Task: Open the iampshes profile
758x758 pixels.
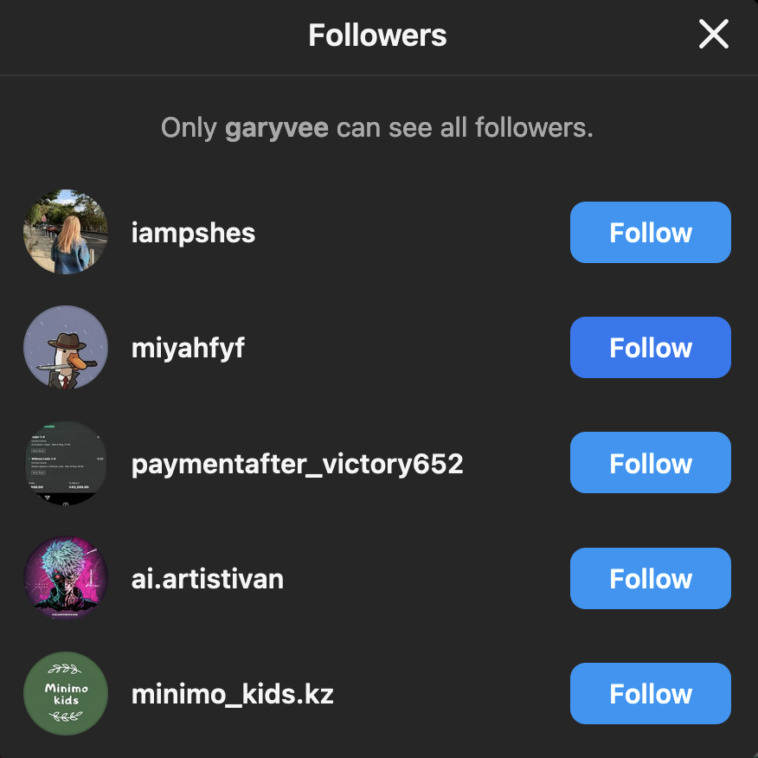Action: 193,233
